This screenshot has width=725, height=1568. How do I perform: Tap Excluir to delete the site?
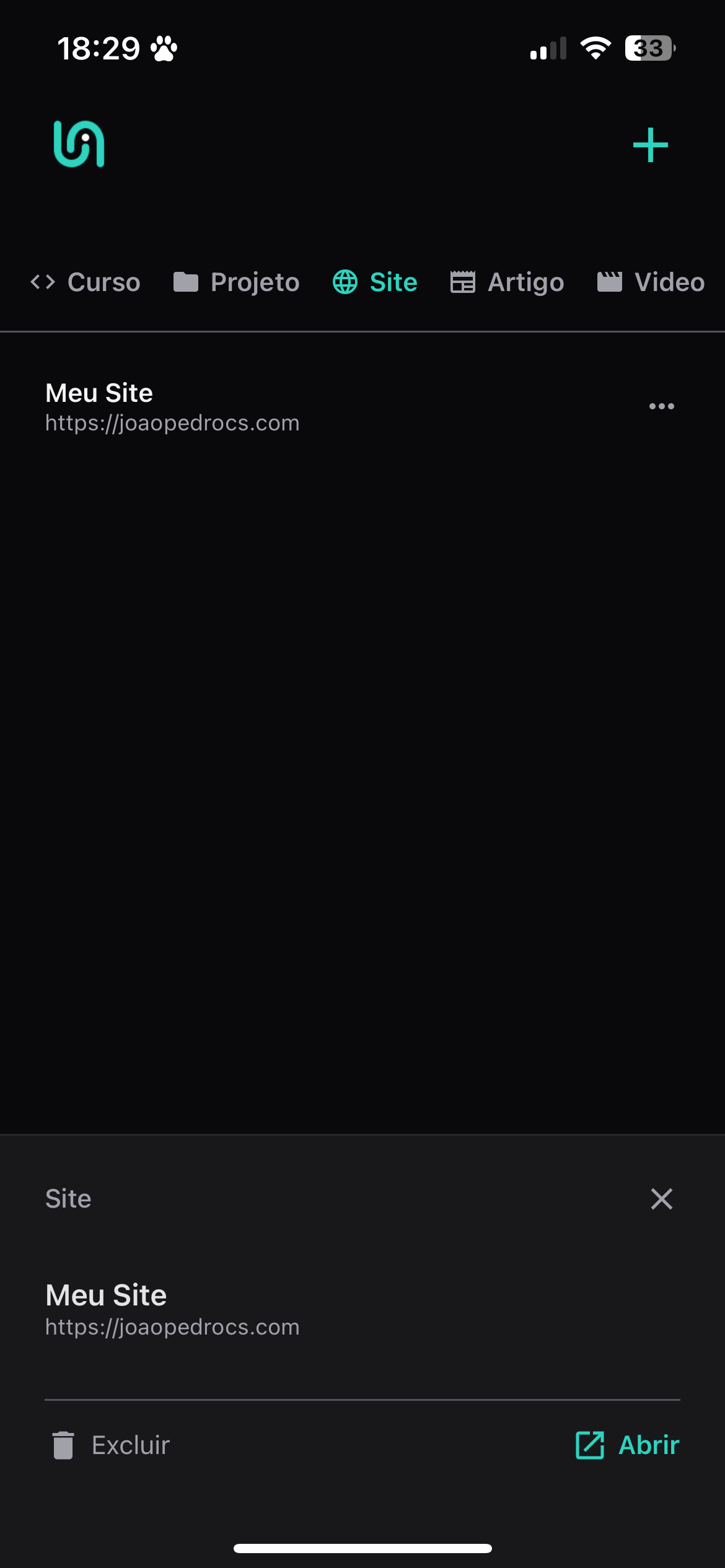click(x=110, y=1445)
